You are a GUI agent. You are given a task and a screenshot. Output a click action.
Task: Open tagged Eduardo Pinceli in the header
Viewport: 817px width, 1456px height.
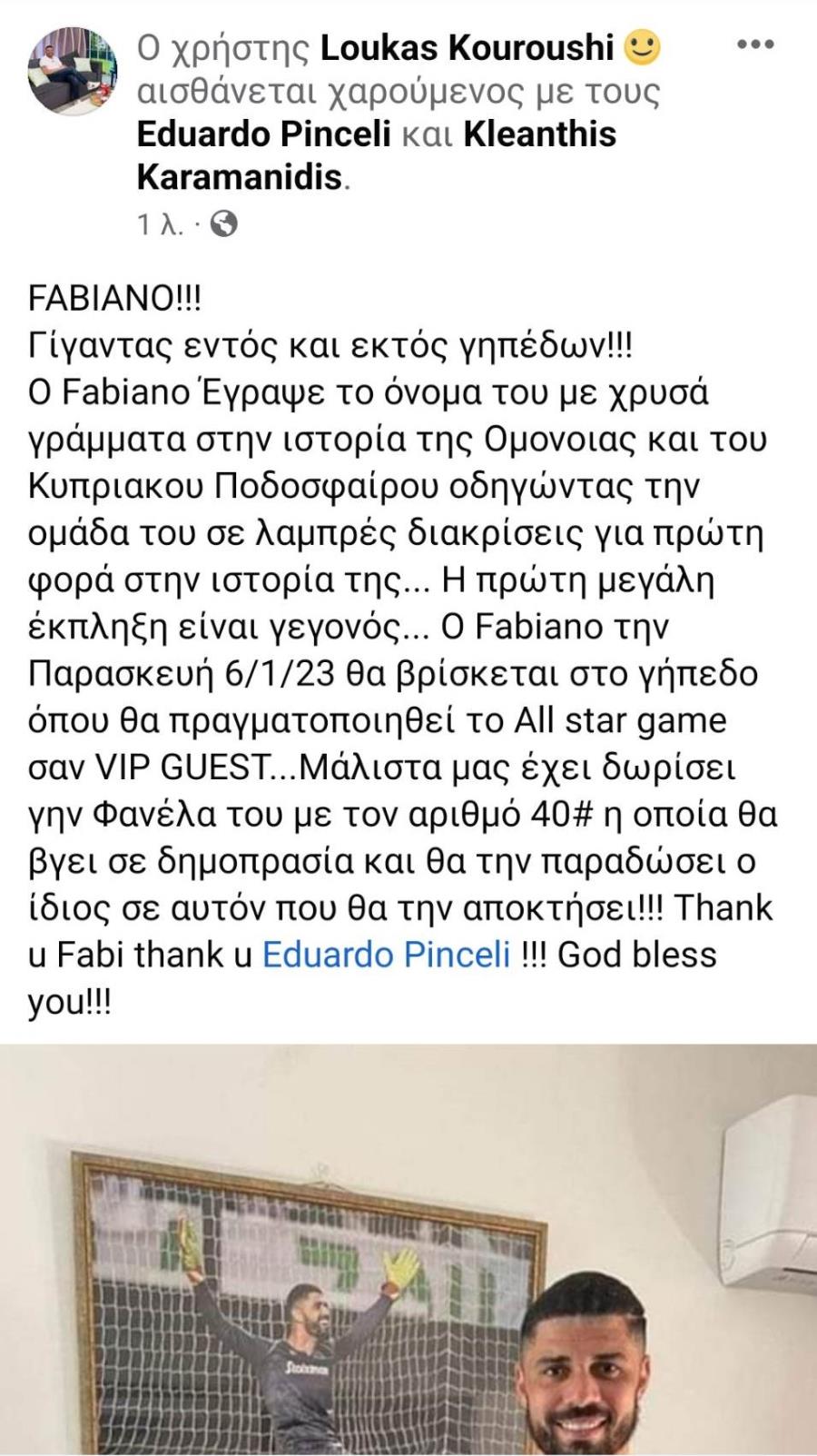pos(263,134)
